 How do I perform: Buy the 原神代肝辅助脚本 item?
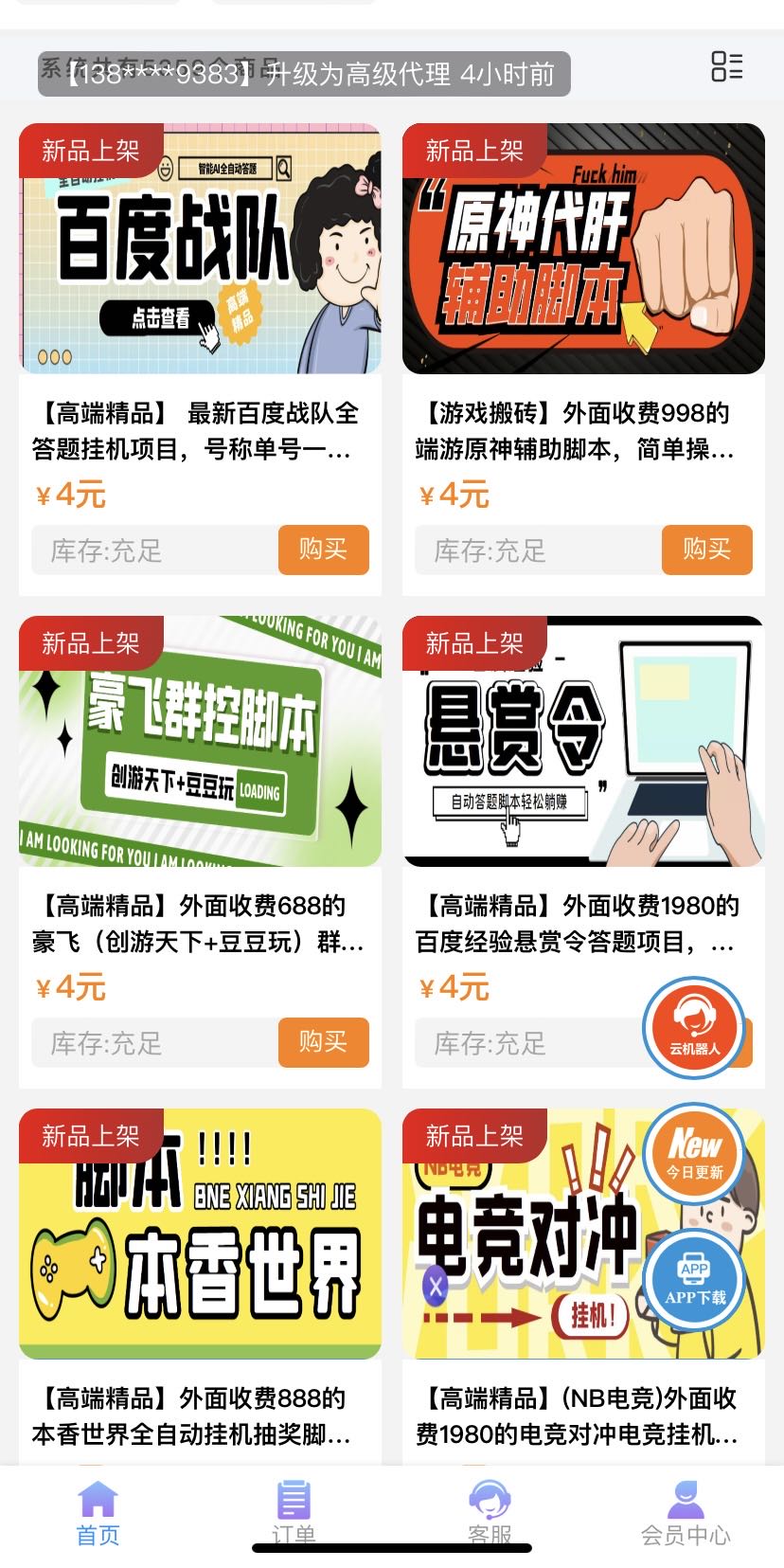click(x=706, y=550)
